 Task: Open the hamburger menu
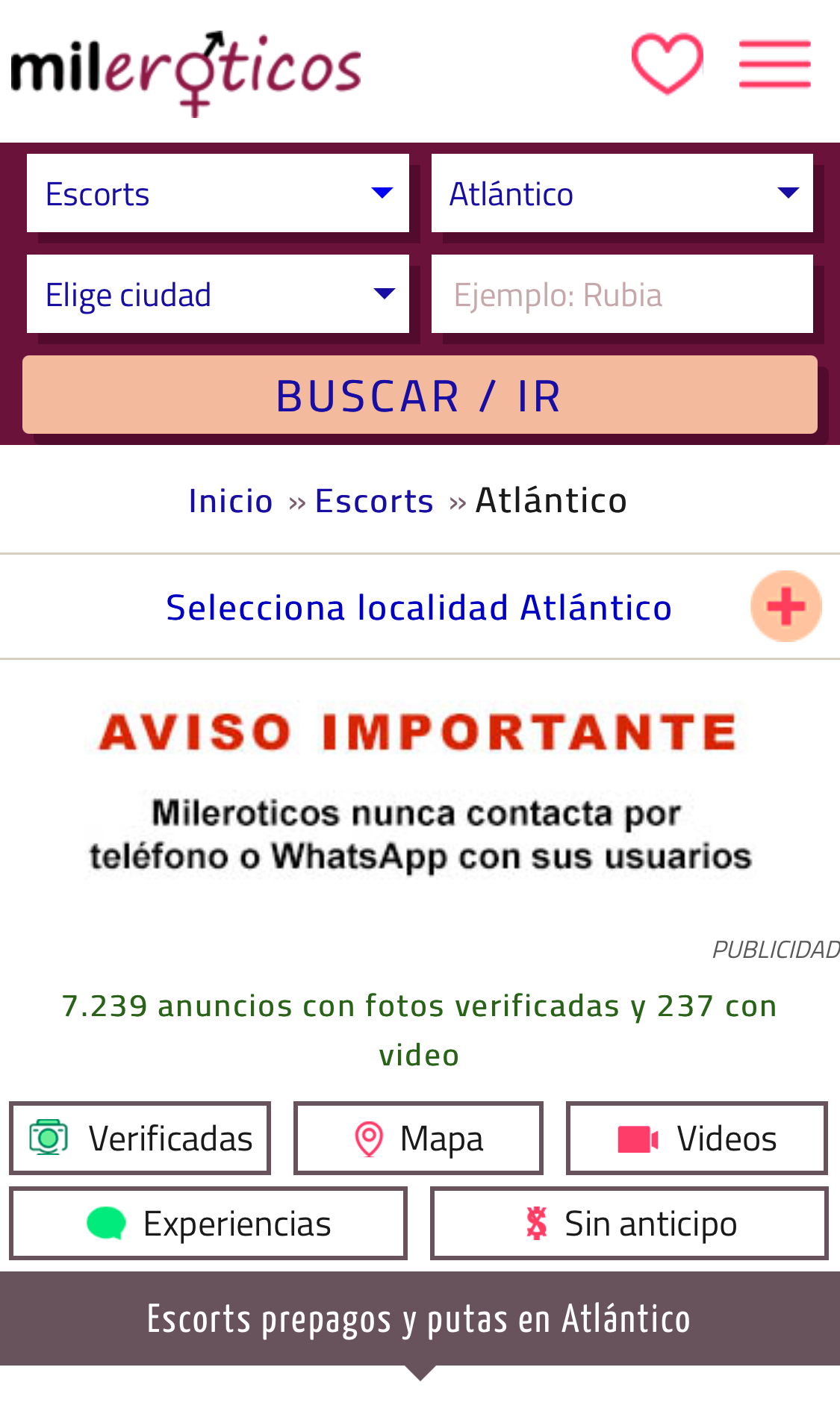(x=774, y=64)
